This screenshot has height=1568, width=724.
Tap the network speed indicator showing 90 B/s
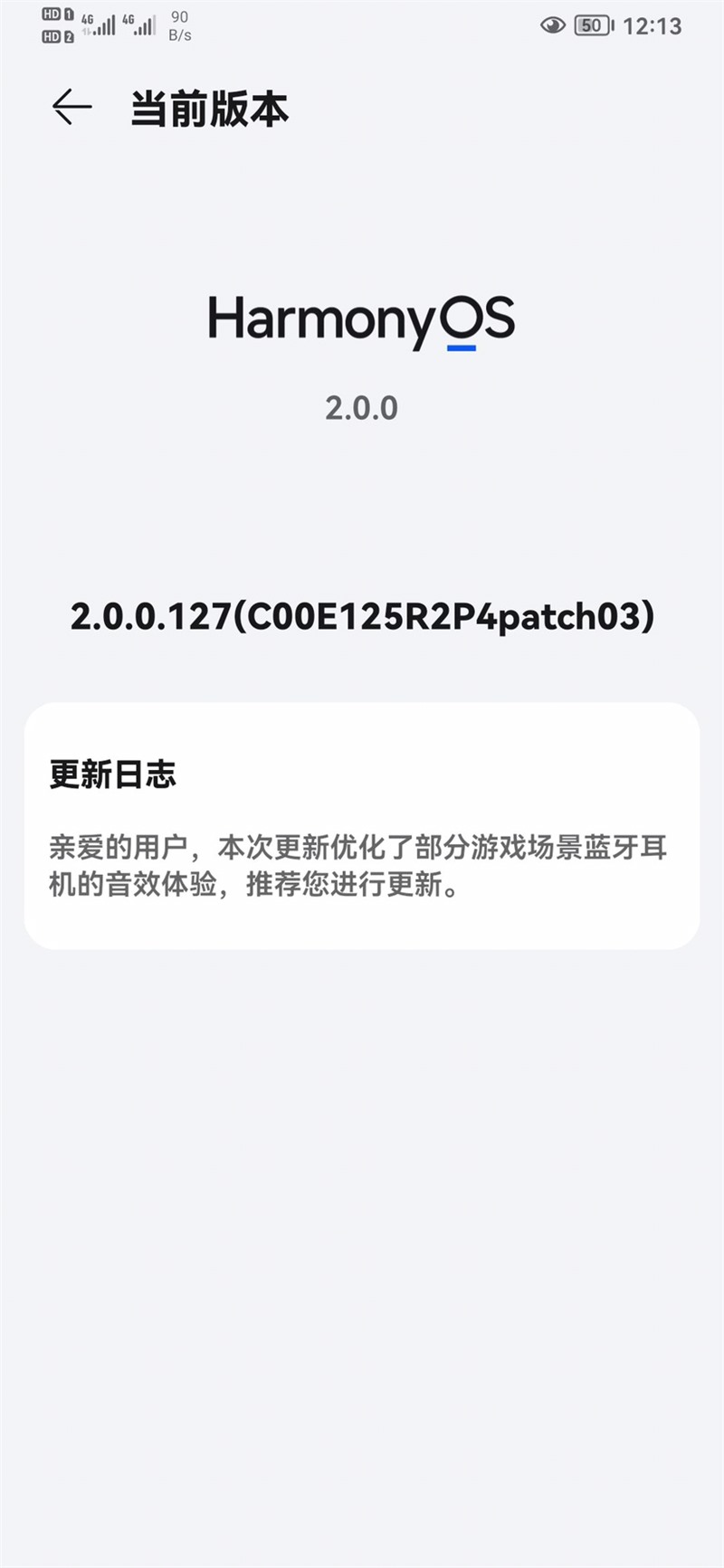tap(178, 25)
